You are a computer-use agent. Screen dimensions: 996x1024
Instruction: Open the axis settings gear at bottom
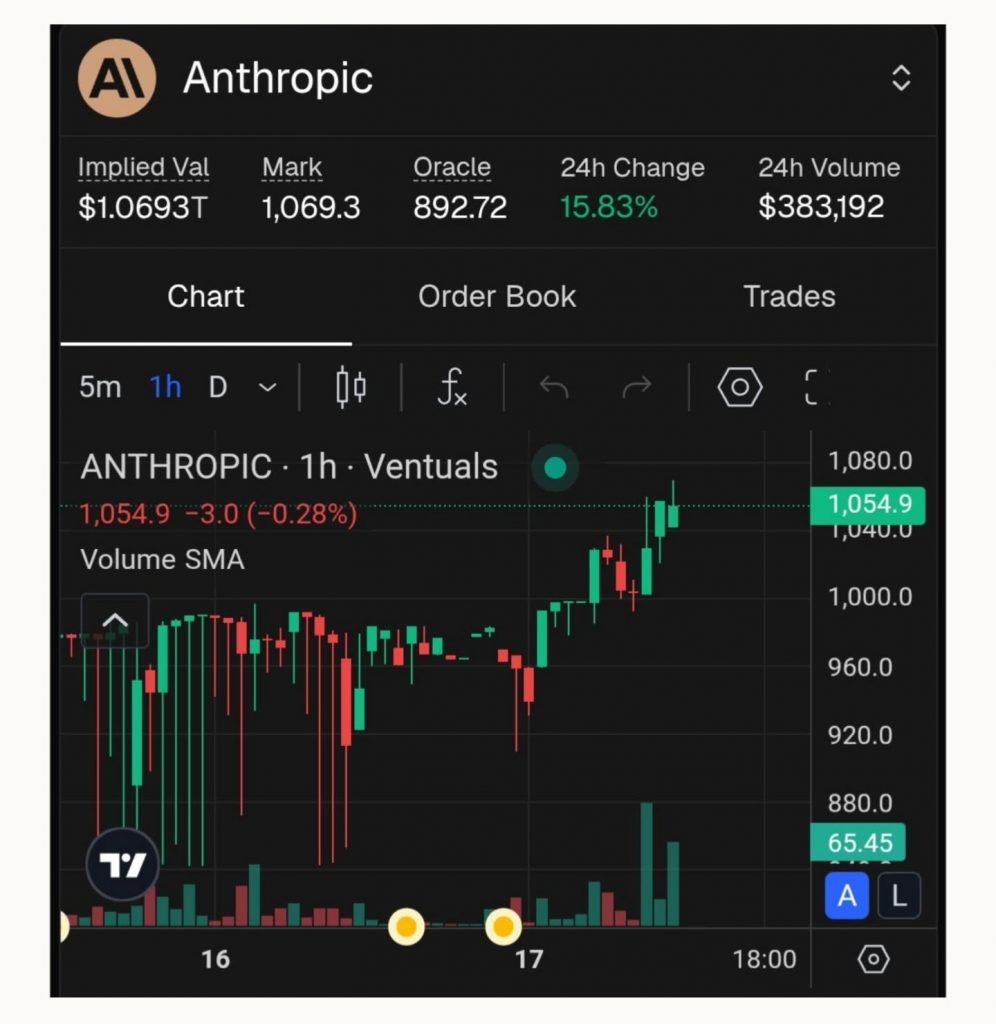873,960
